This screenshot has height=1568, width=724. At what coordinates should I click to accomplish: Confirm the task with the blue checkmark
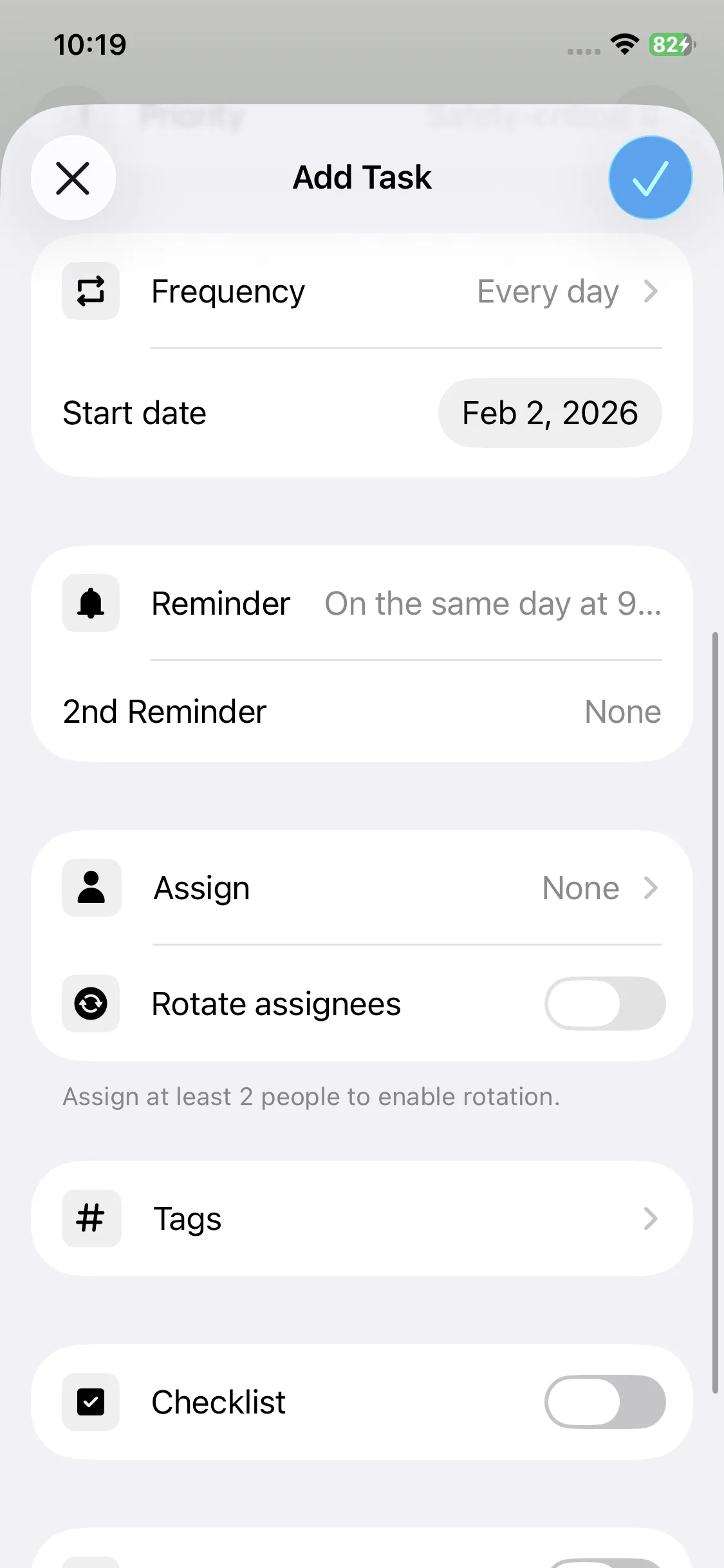click(650, 178)
